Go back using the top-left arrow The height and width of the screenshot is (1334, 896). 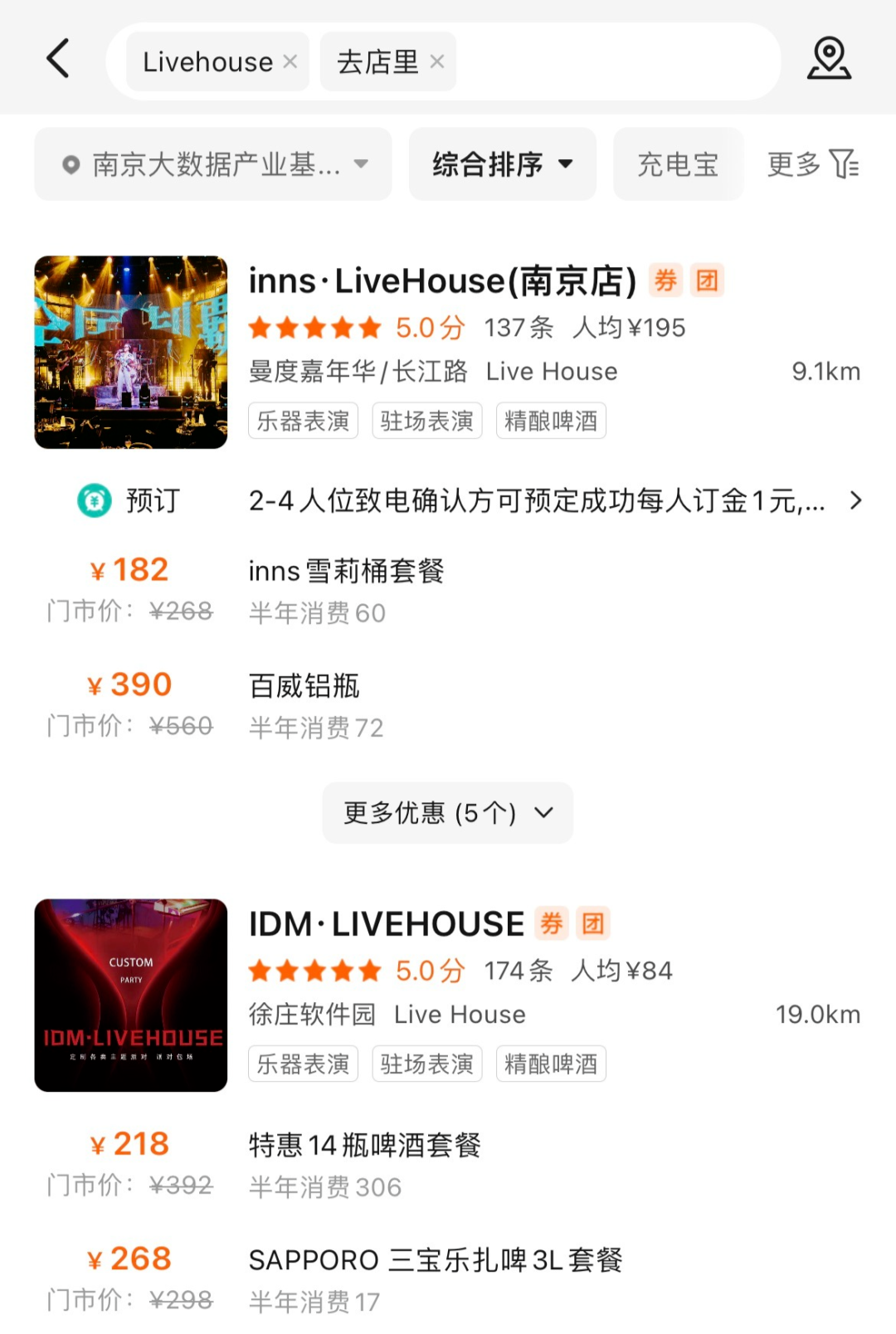[x=58, y=60]
